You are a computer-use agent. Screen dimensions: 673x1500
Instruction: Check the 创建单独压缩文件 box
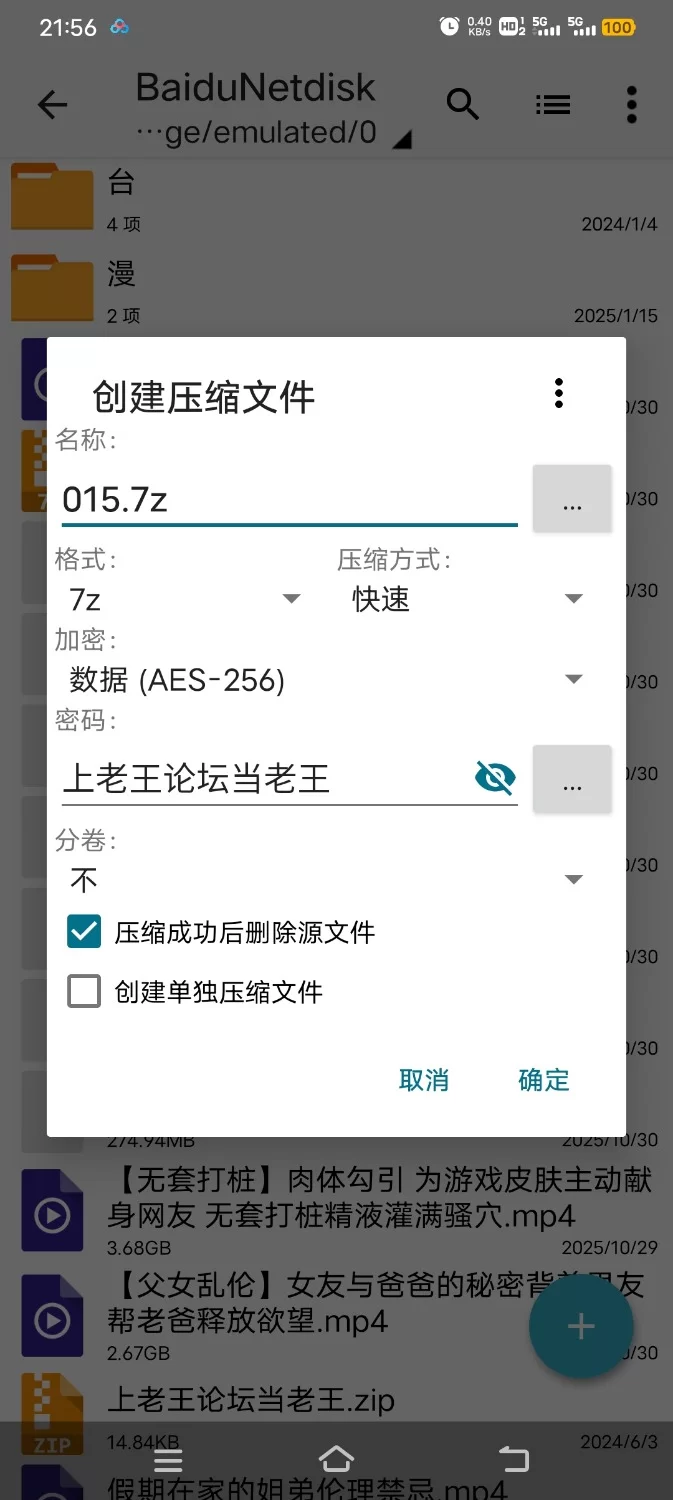point(84,992)
